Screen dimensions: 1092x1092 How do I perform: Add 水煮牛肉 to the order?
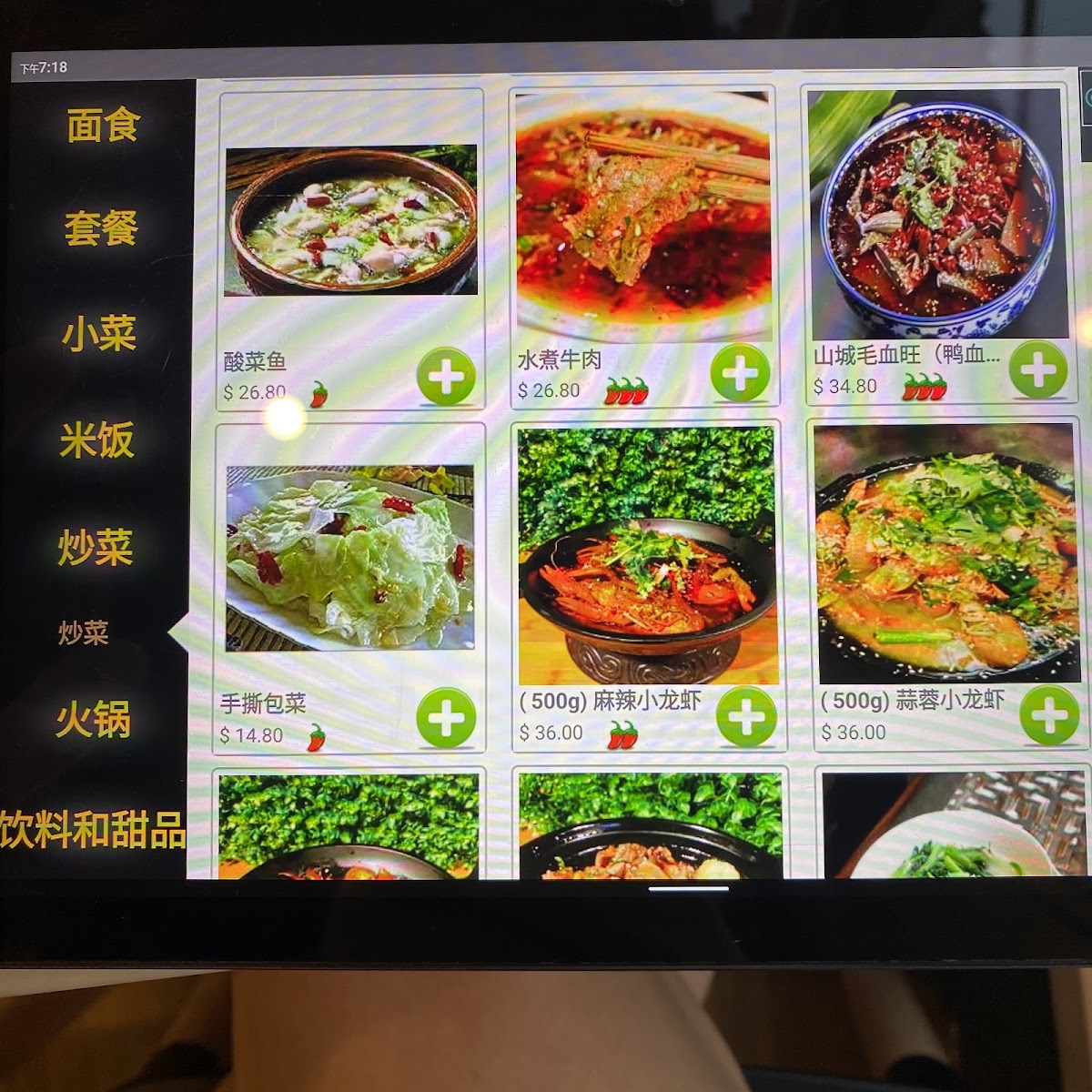click(739, 373)
